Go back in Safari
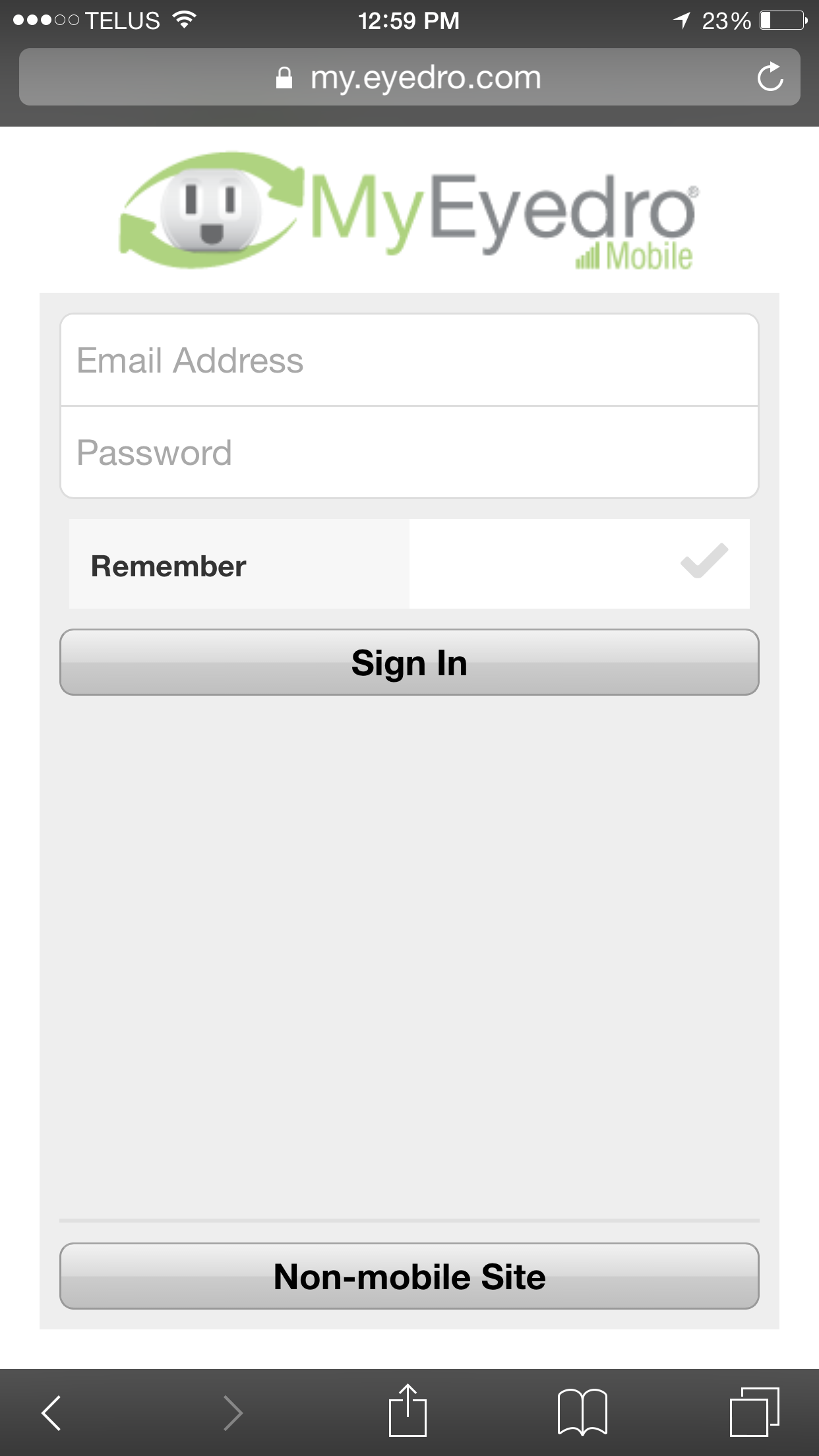The width and height of the screenshot is (819, 1456). [x=51, y=1412]
